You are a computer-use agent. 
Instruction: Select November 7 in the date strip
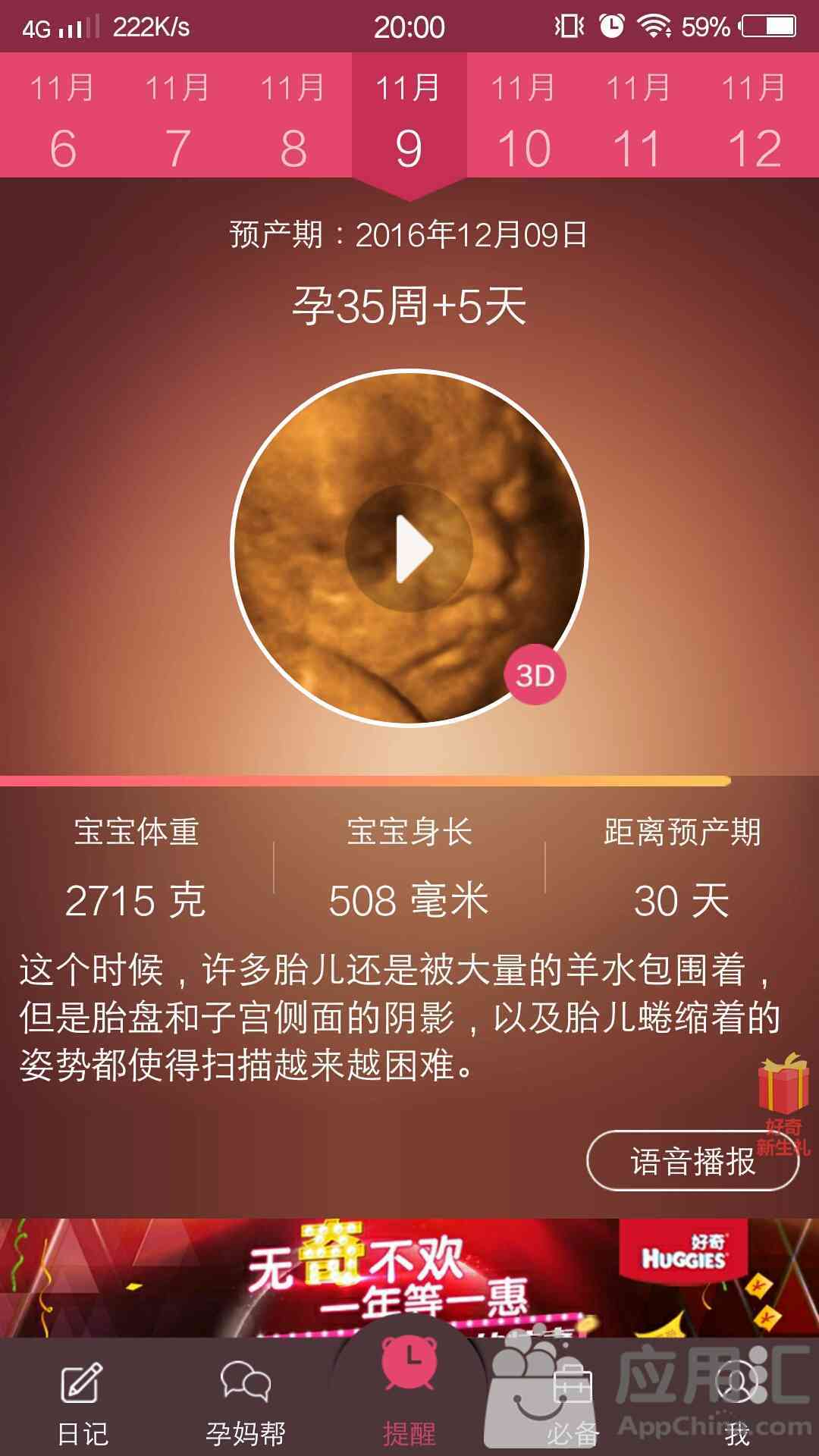pos(177,115)
